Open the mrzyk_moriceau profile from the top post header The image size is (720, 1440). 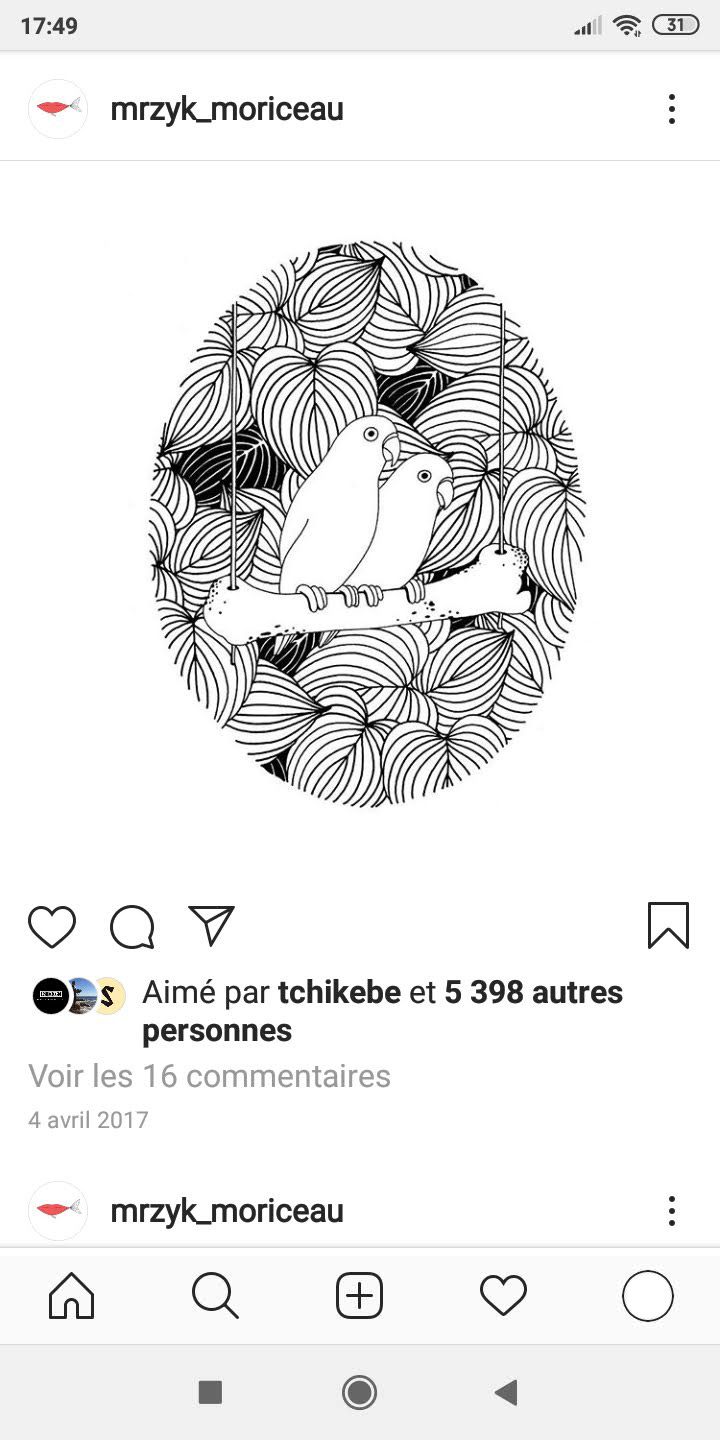coord(226,109)
